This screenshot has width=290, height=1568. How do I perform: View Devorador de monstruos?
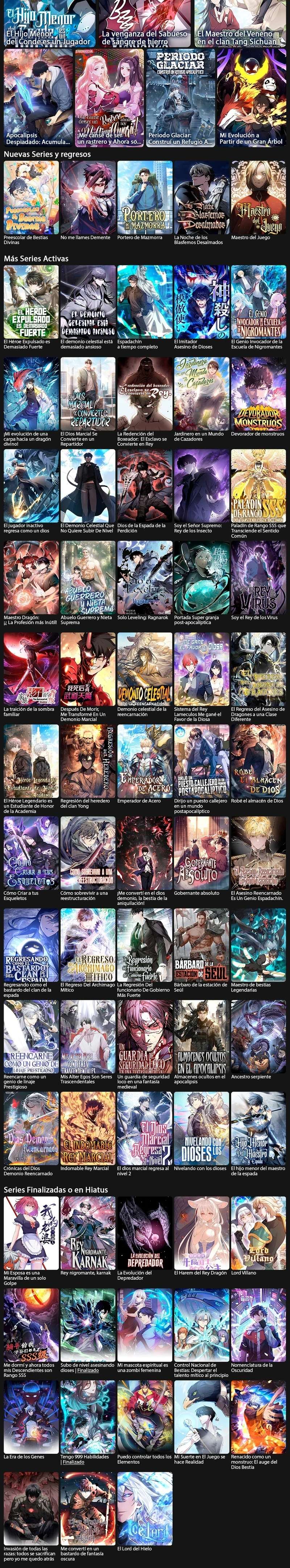(258, 394)
